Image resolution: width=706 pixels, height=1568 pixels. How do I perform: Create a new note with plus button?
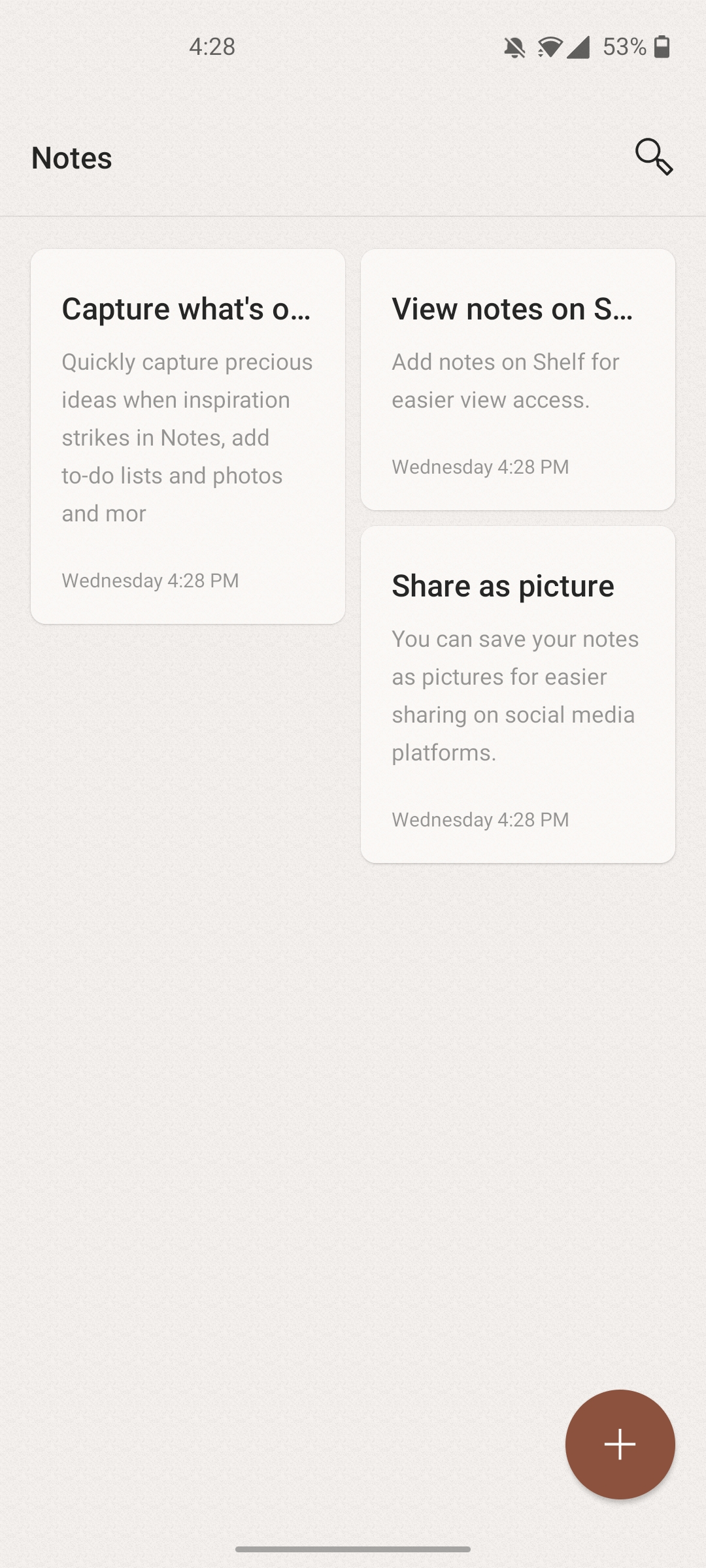[x=620, y=1444]
